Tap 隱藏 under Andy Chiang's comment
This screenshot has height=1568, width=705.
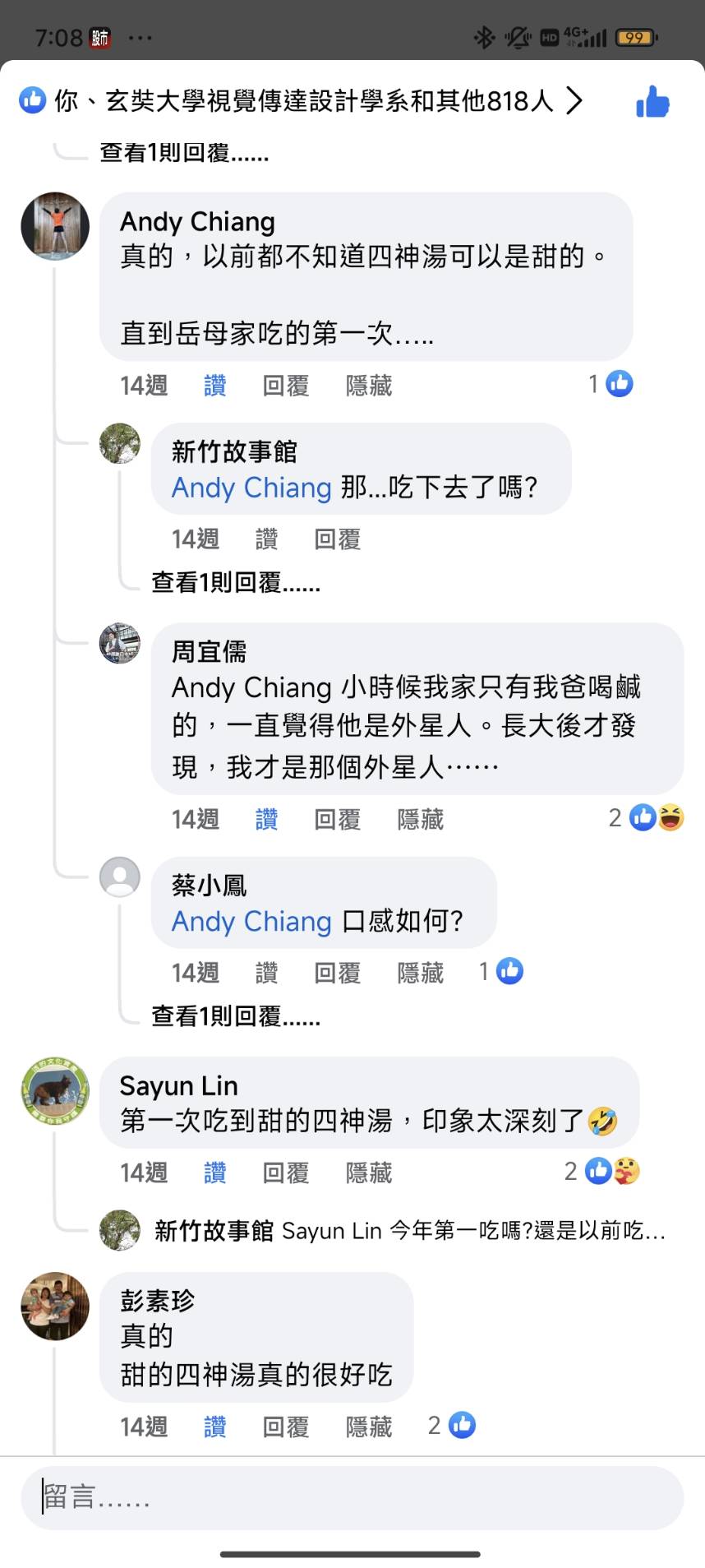point(368,386)
